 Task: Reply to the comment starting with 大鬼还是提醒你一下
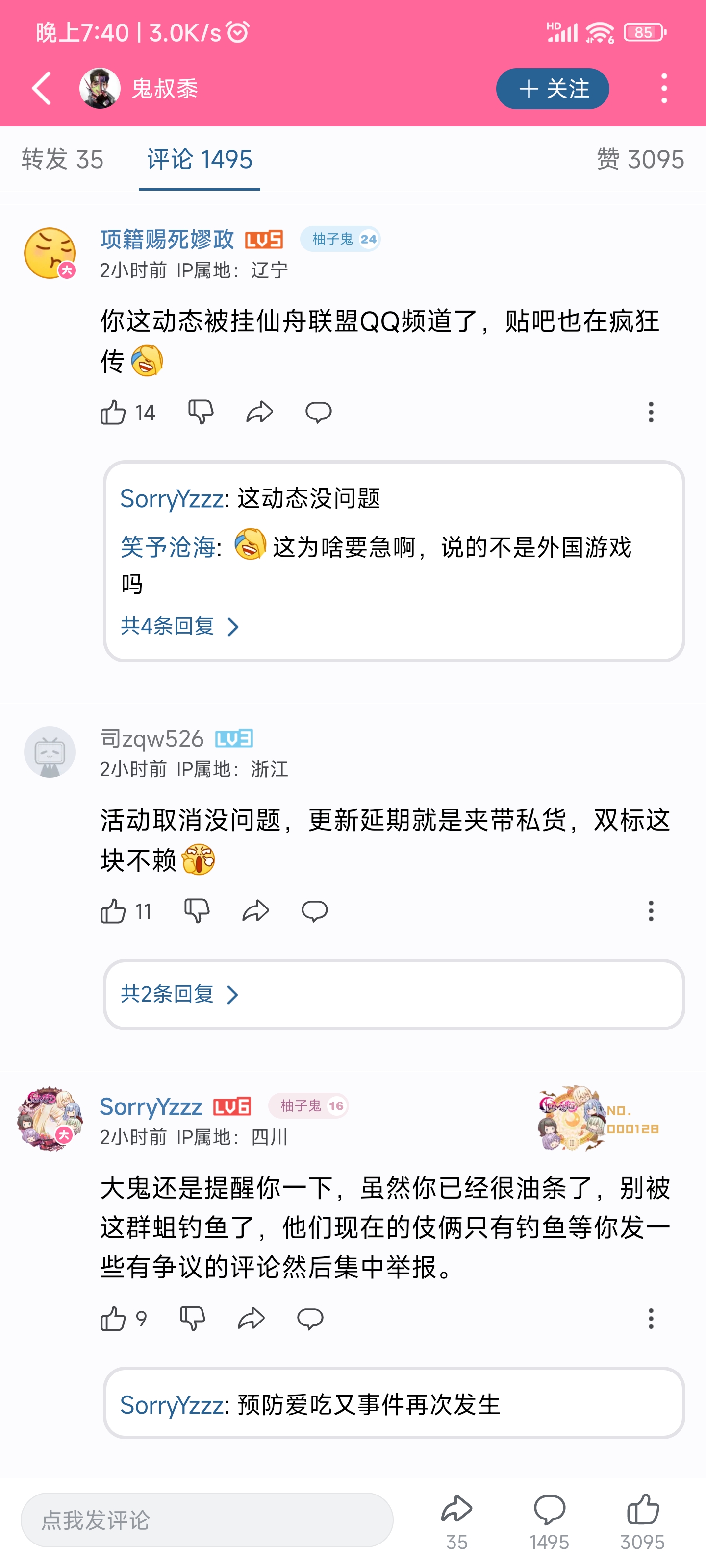tap(310, 1319)
